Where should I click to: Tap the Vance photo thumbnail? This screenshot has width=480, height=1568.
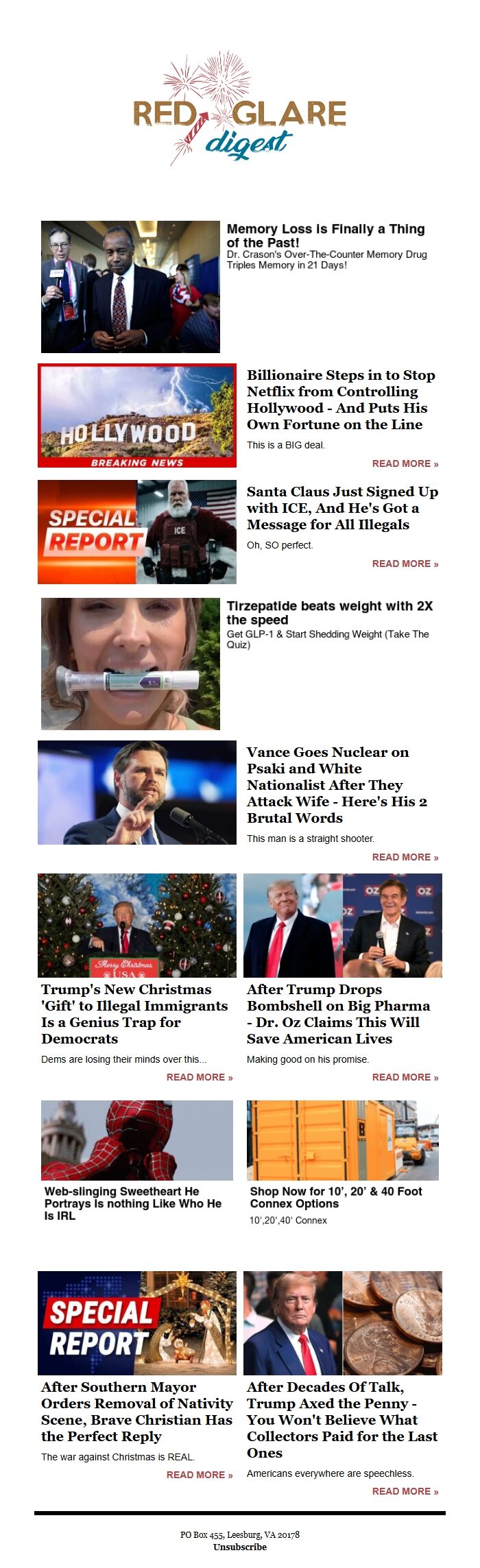(137, 793)
